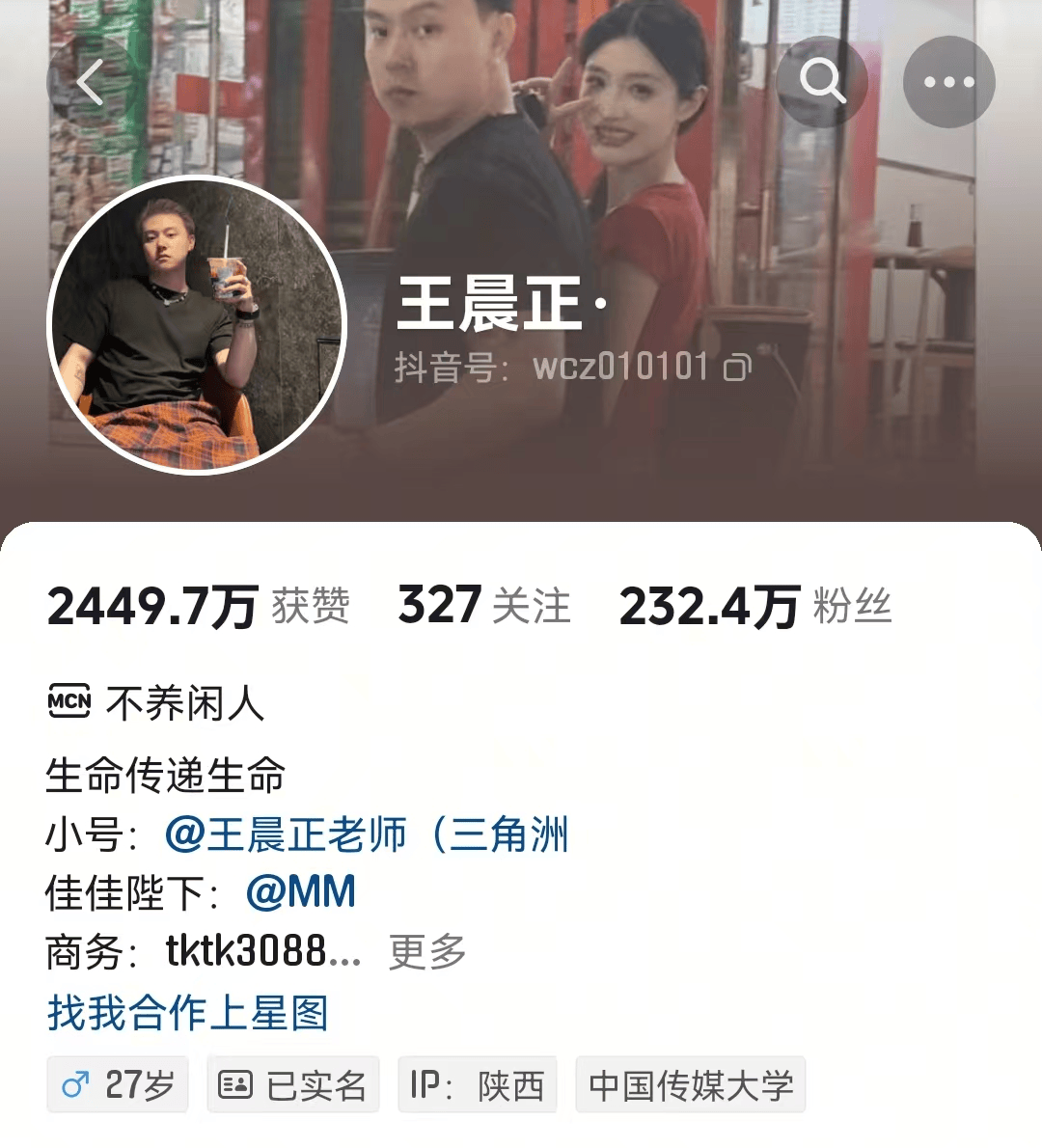Screen dimensions: 1042x1148
Task: Expand the bio with 更多
Action: click(x=427, y=952)
